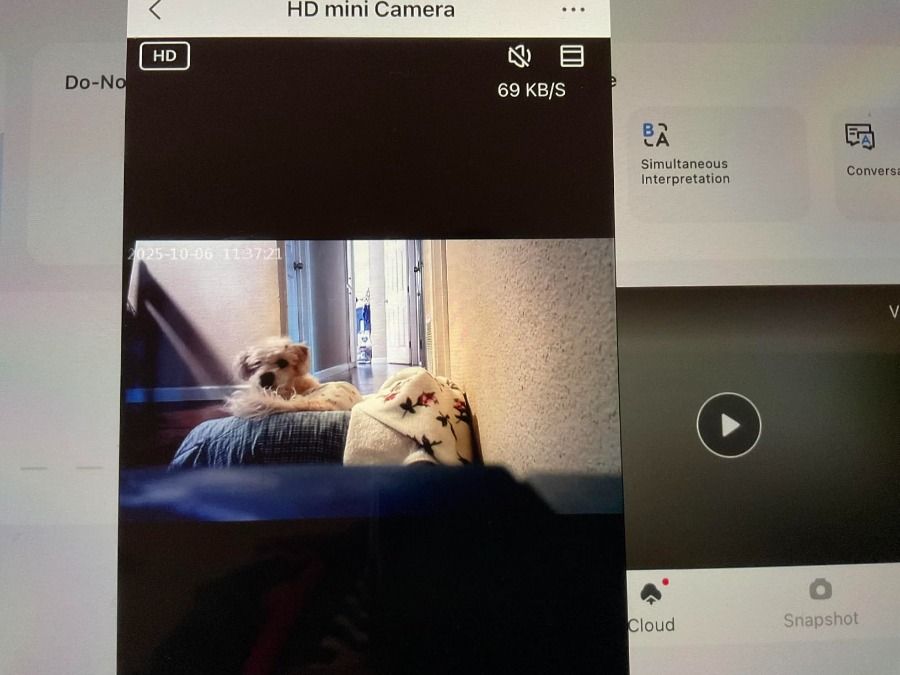Viewport: 900px width, 675px height.
Task: Change the HD video quality setting
Action: [165, 56]
